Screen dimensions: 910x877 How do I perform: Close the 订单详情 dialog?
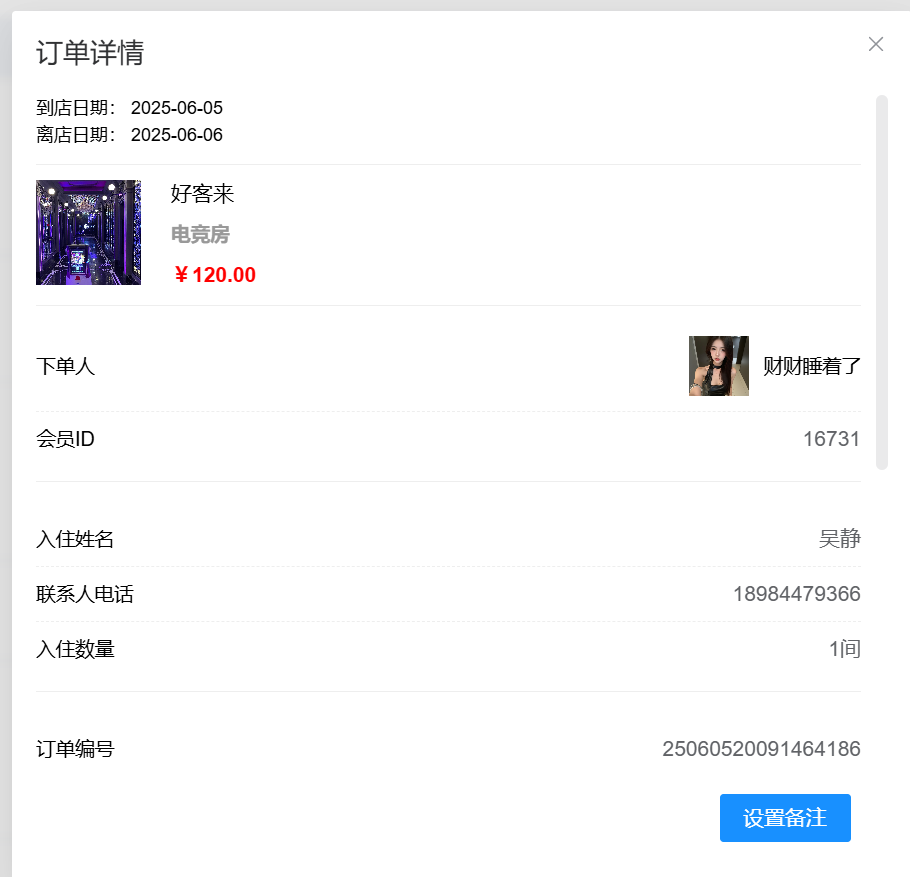[876, 44]
